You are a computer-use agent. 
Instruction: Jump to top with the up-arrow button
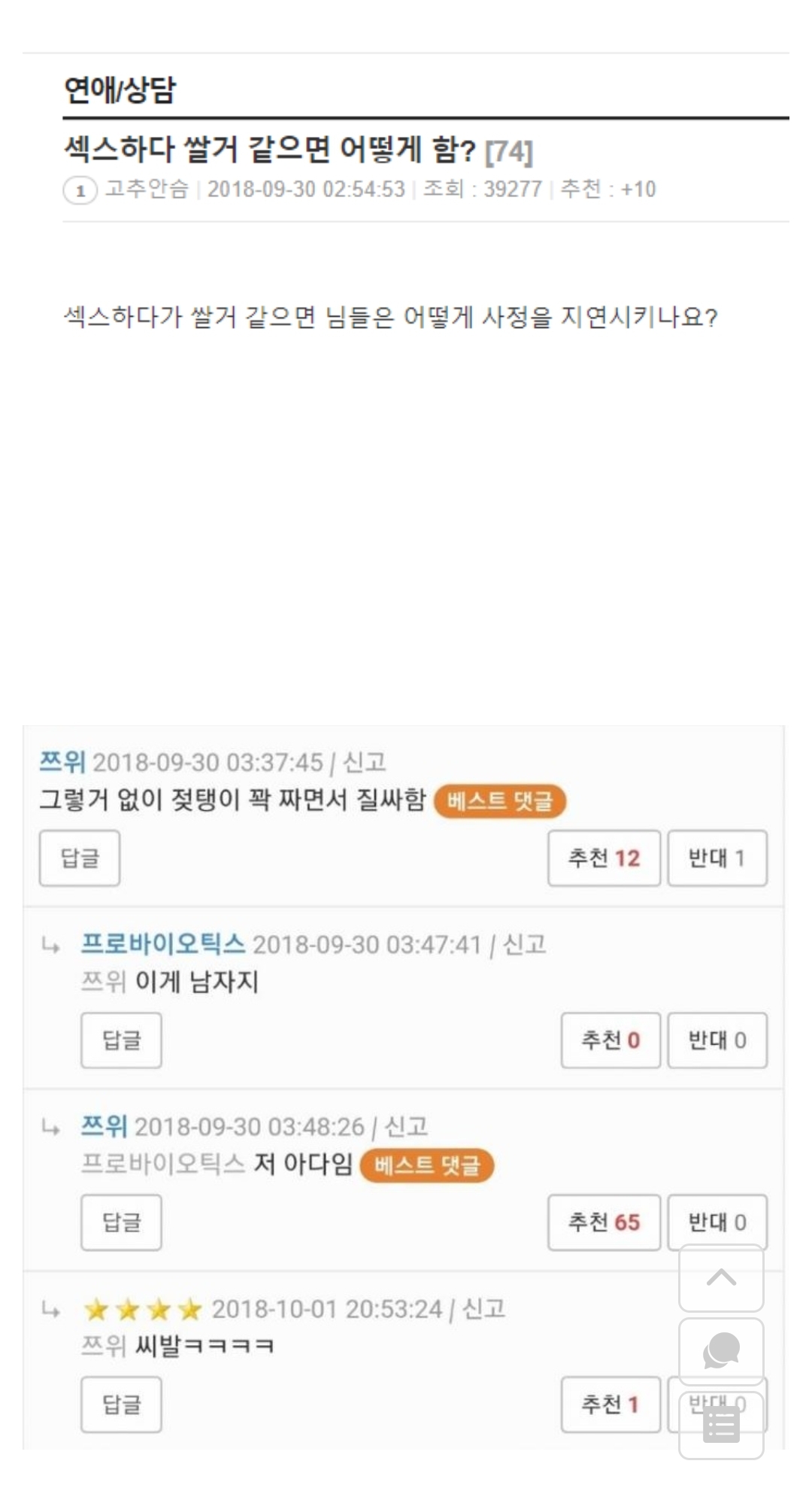coord(721,1277)
